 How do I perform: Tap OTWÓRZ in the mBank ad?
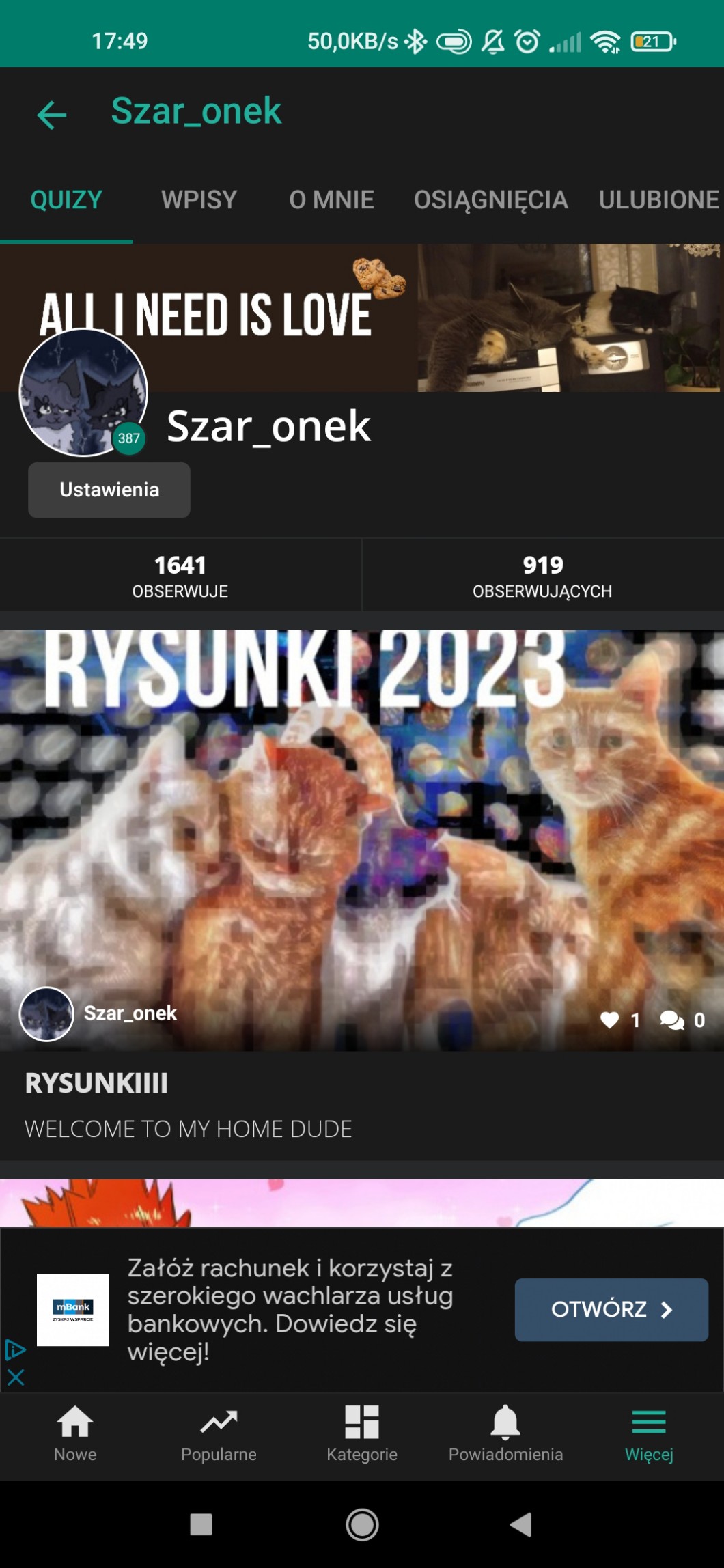[x=611, y=1309]
